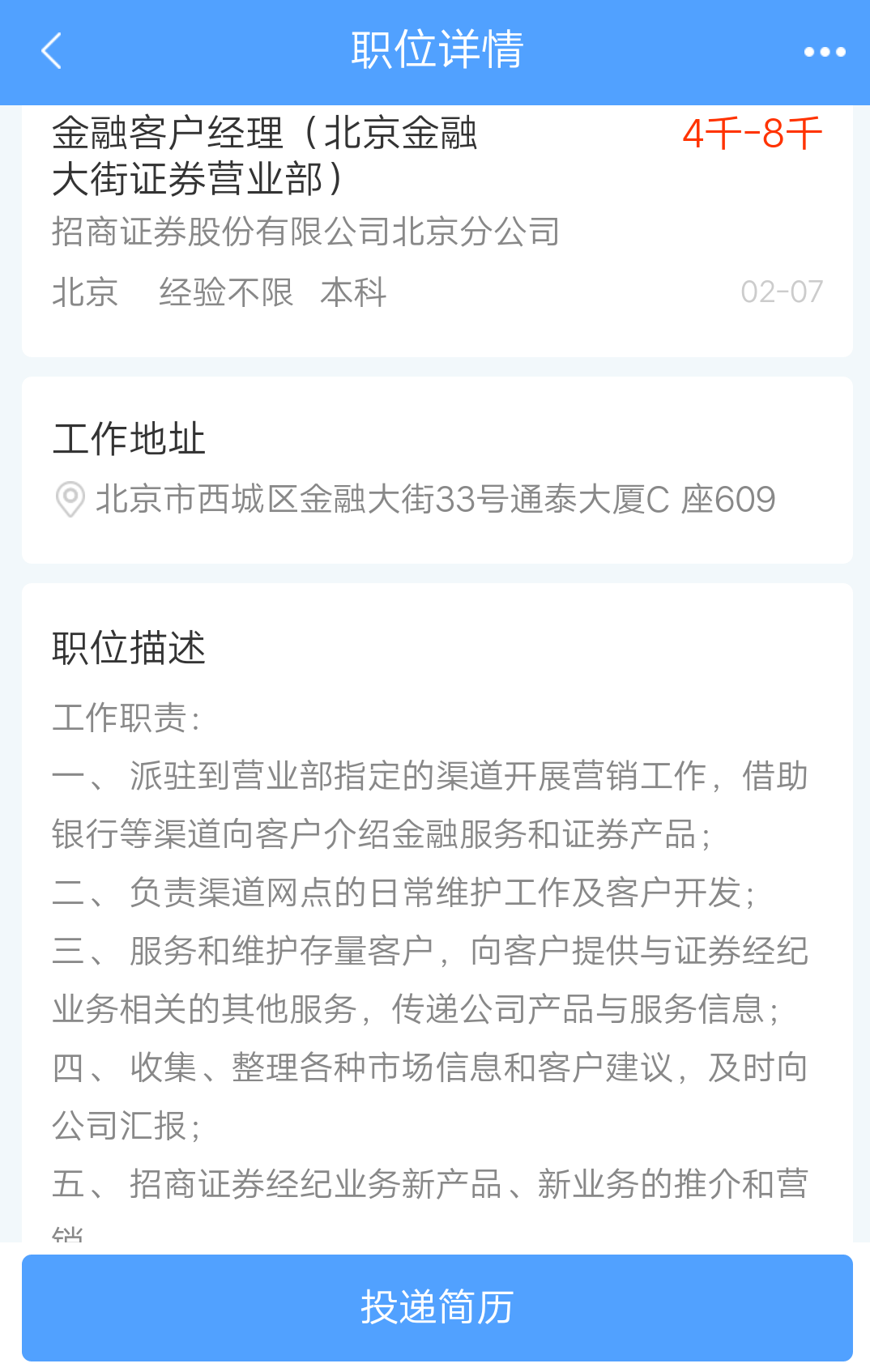Image resolution: width=870 pixels, height=1372 pixels.
Task: Open the company 招商证券股份有限公司北京分公司 profile
Action: (306, 232)
